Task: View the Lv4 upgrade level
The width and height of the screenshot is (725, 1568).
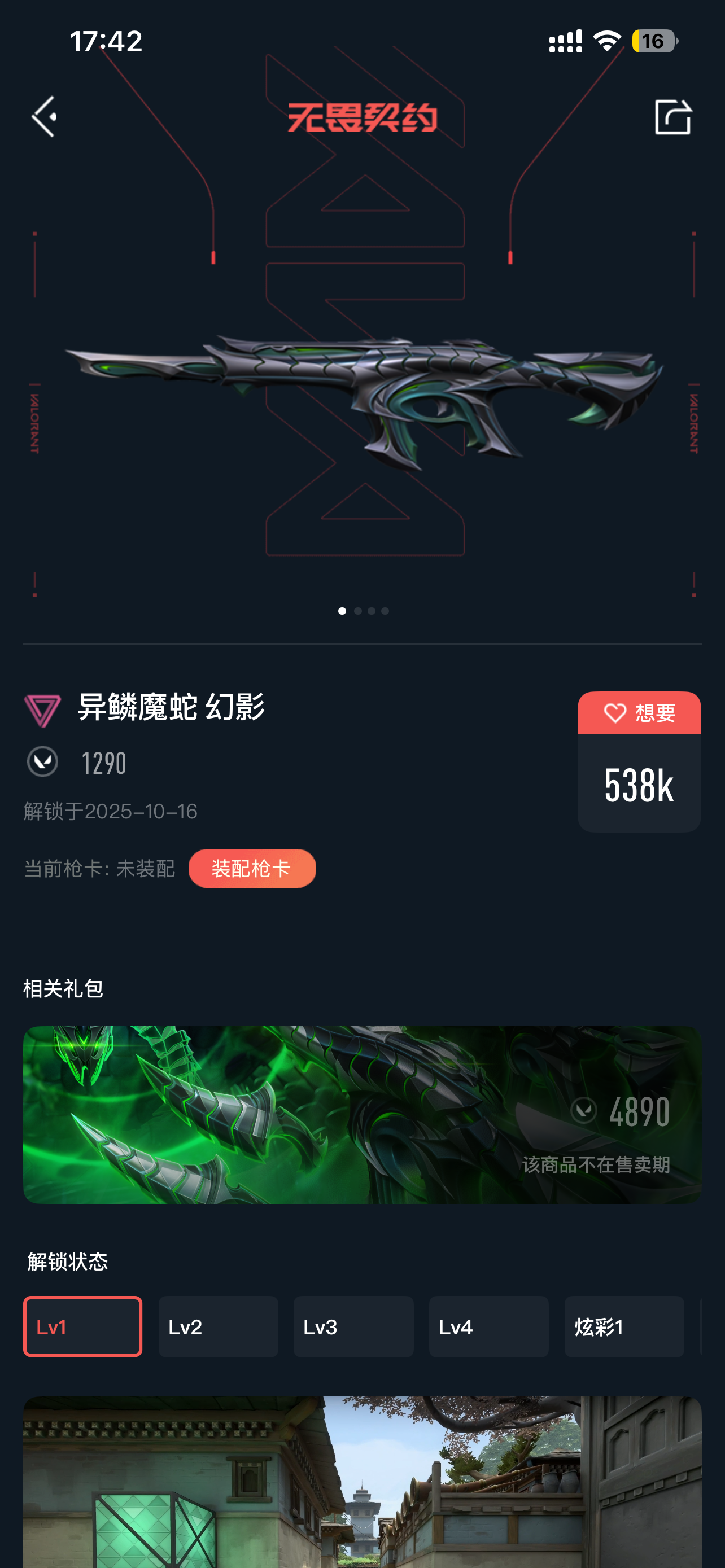Action: coord(488,1326)
